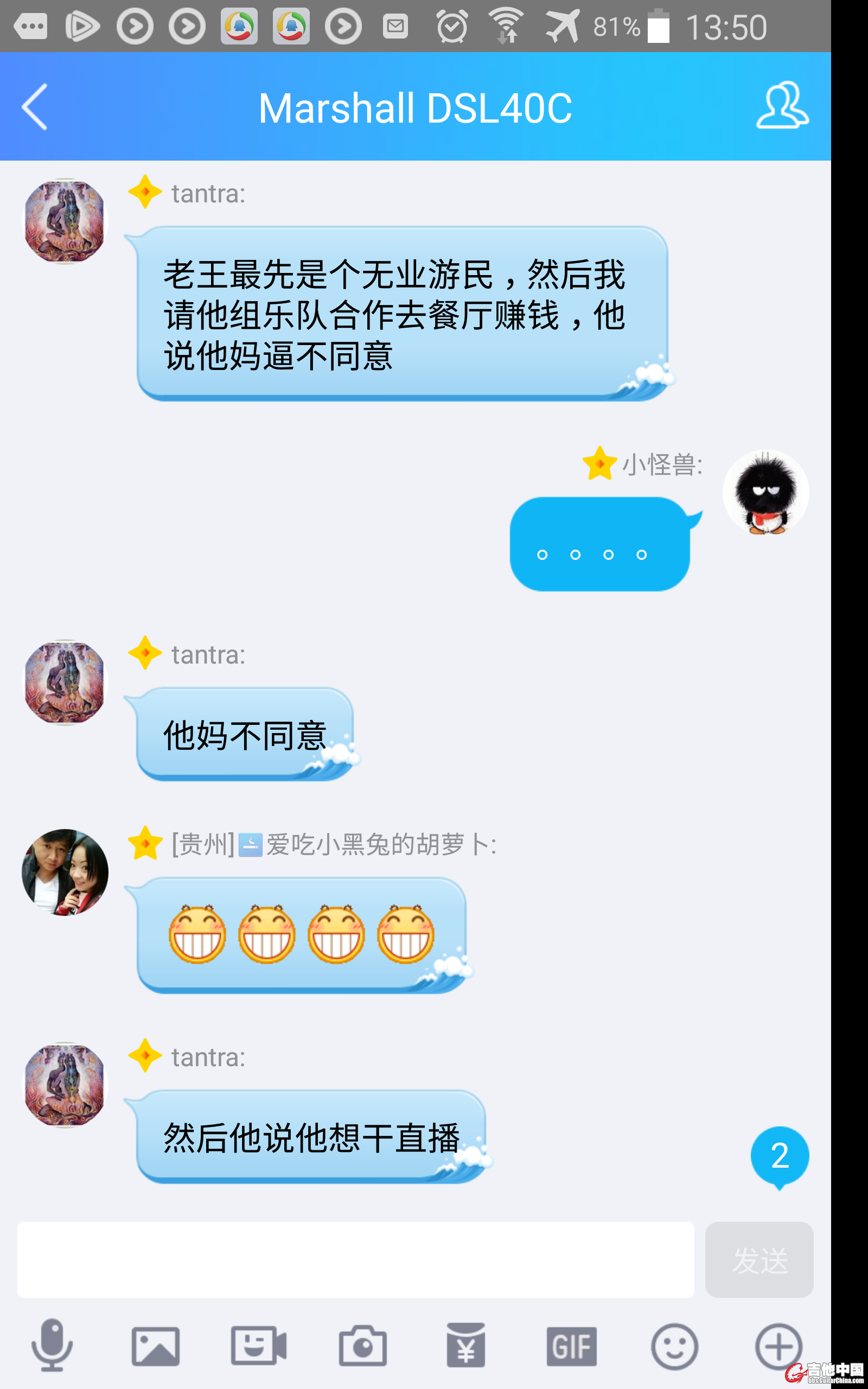Tap the 发送 send button
This screenshot has width=868, height=1389.
(x=758, y=1259)
